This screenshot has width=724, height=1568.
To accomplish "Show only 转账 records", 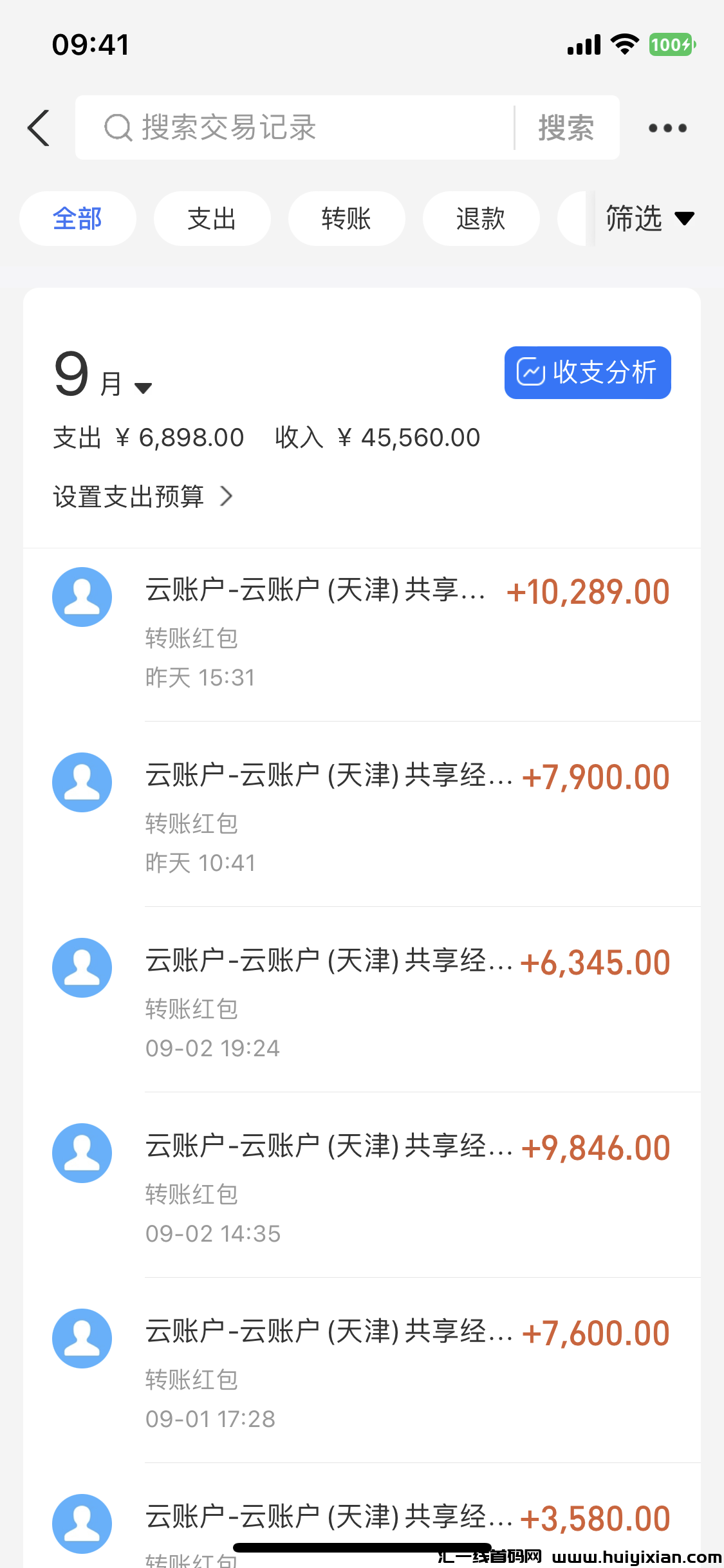I will tap(346, 219).
